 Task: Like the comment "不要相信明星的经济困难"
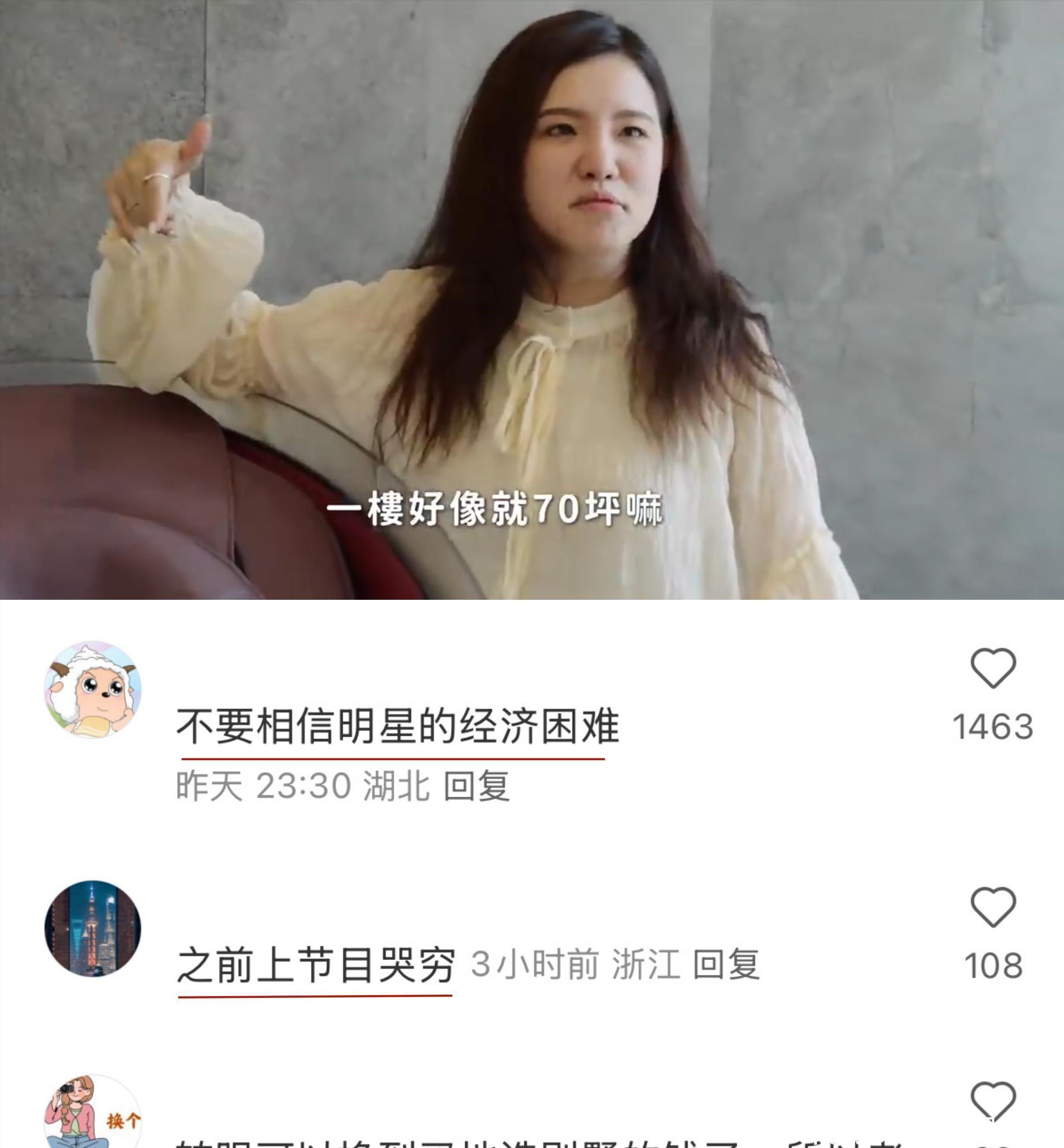click(x=993, y=668)
